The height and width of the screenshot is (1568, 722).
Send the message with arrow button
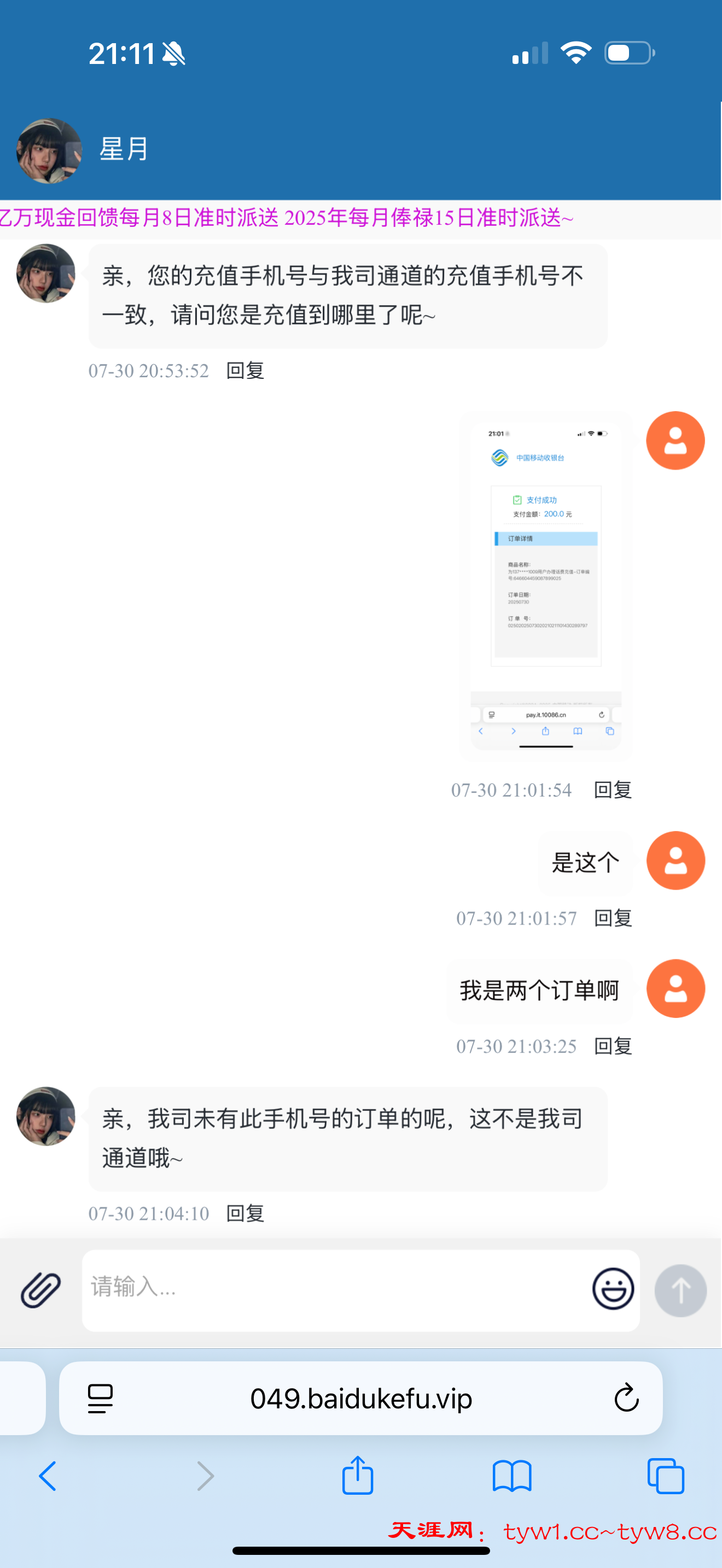click(680, 1290)
